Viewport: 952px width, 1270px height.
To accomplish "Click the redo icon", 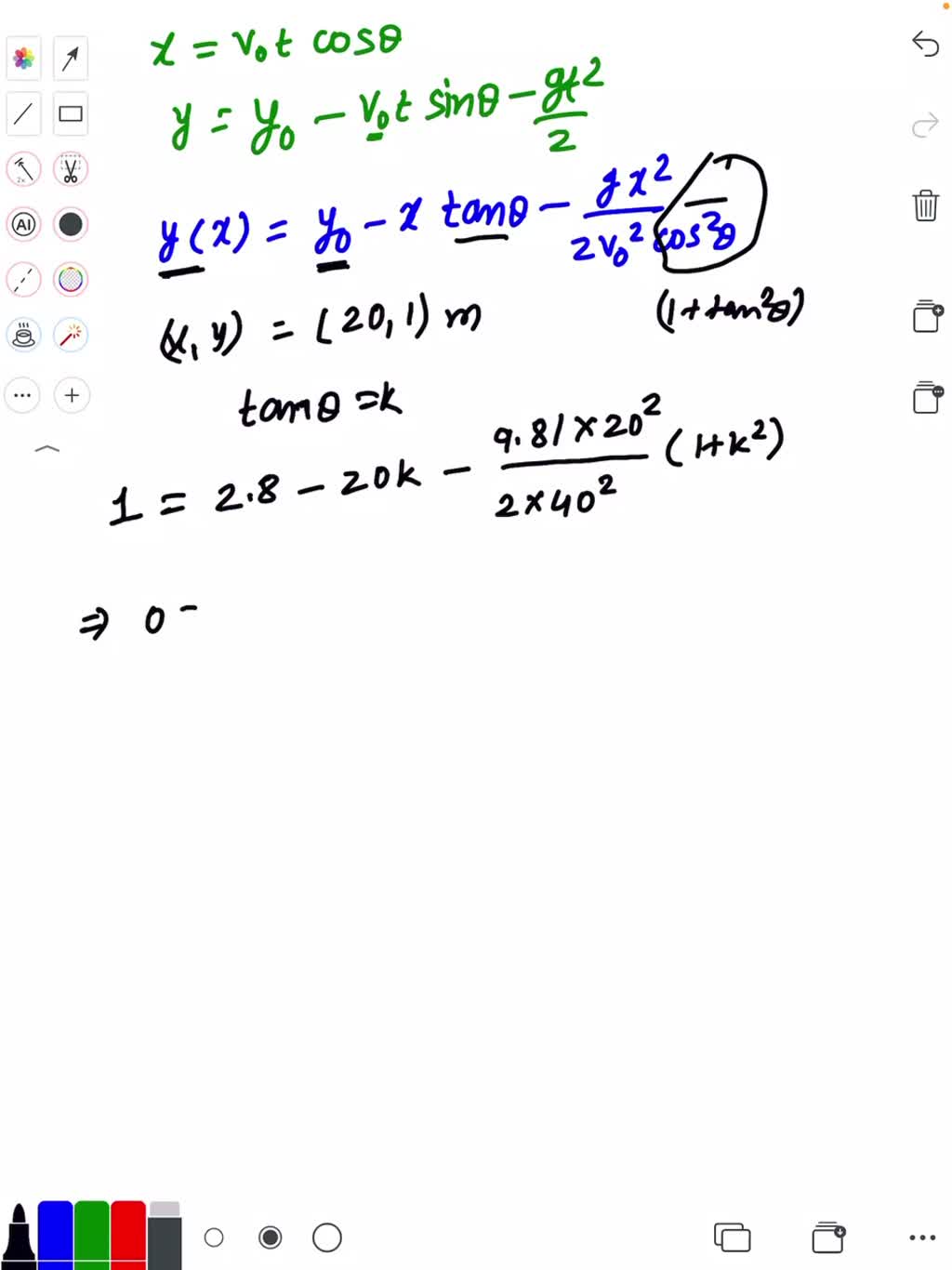I will (x=925, y=123).
